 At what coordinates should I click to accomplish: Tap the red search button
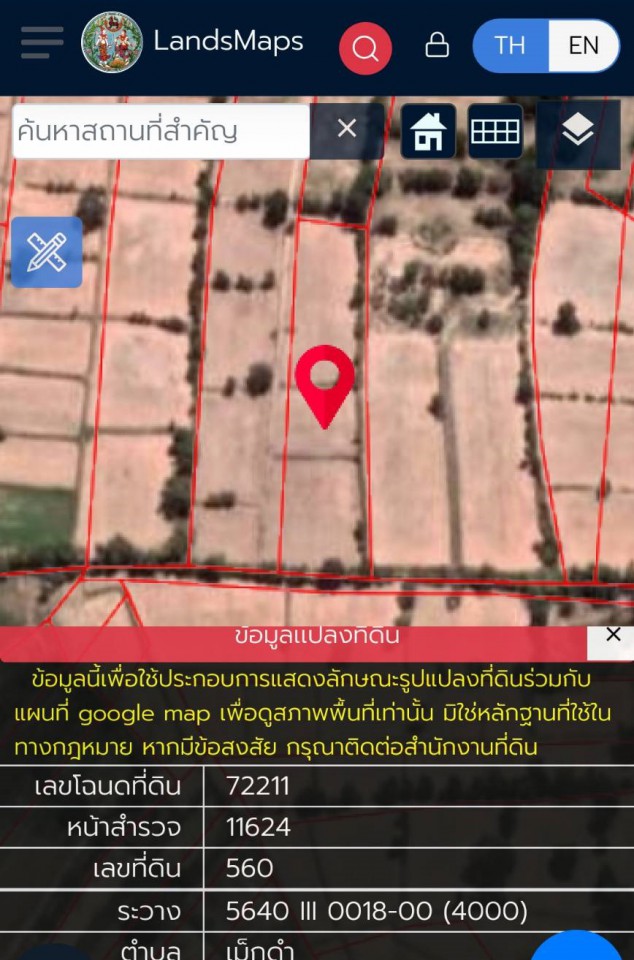365,47
